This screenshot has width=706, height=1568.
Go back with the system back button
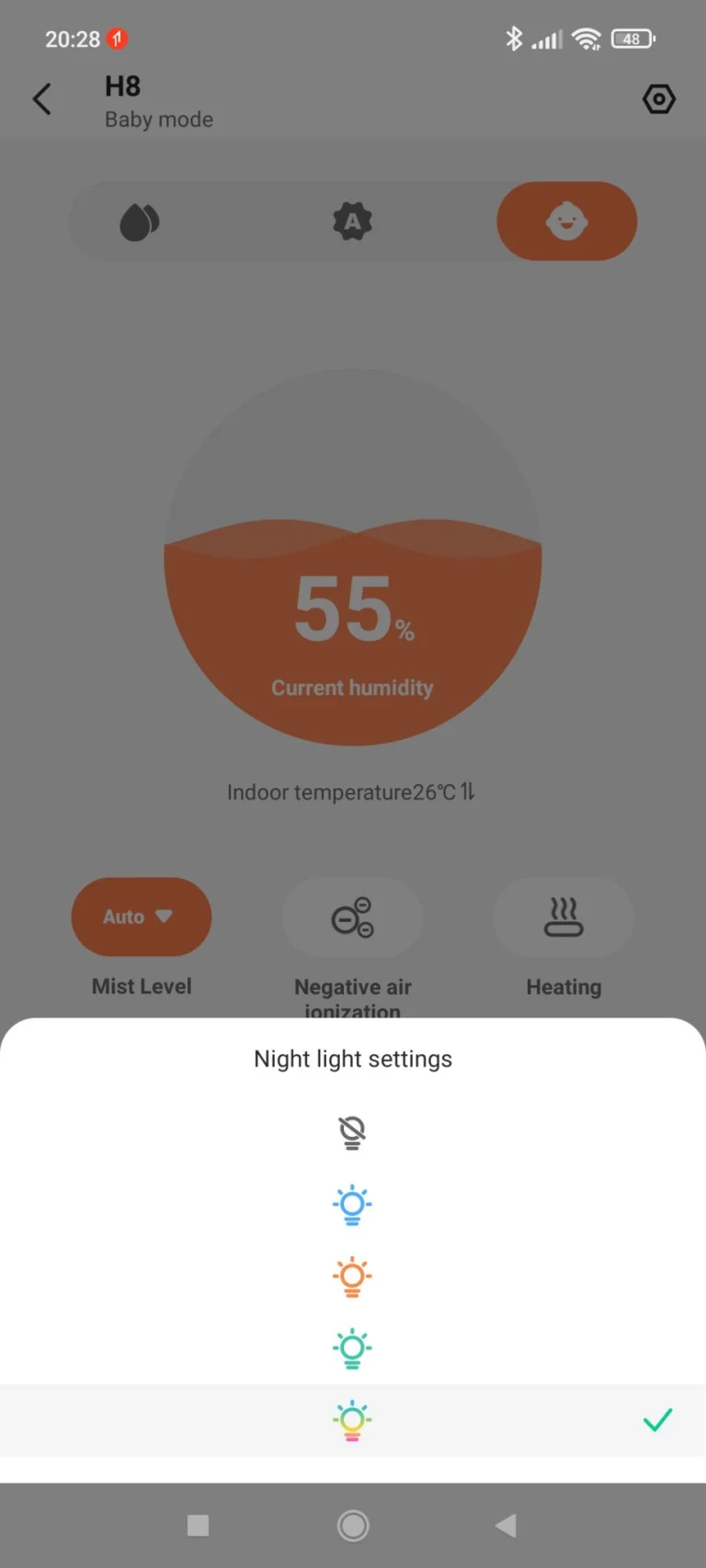point(506,1526)
